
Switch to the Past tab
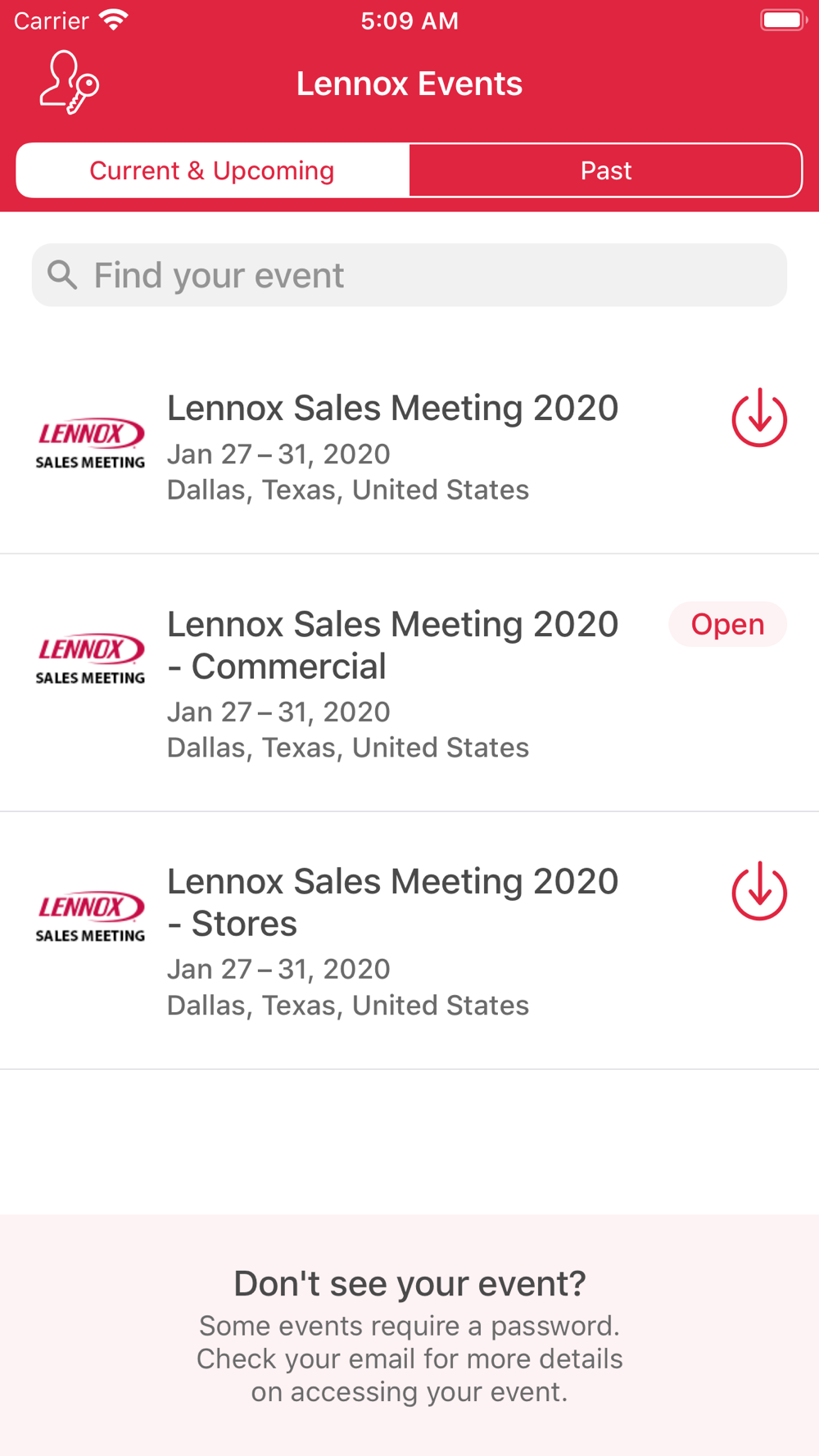[605, 170]
